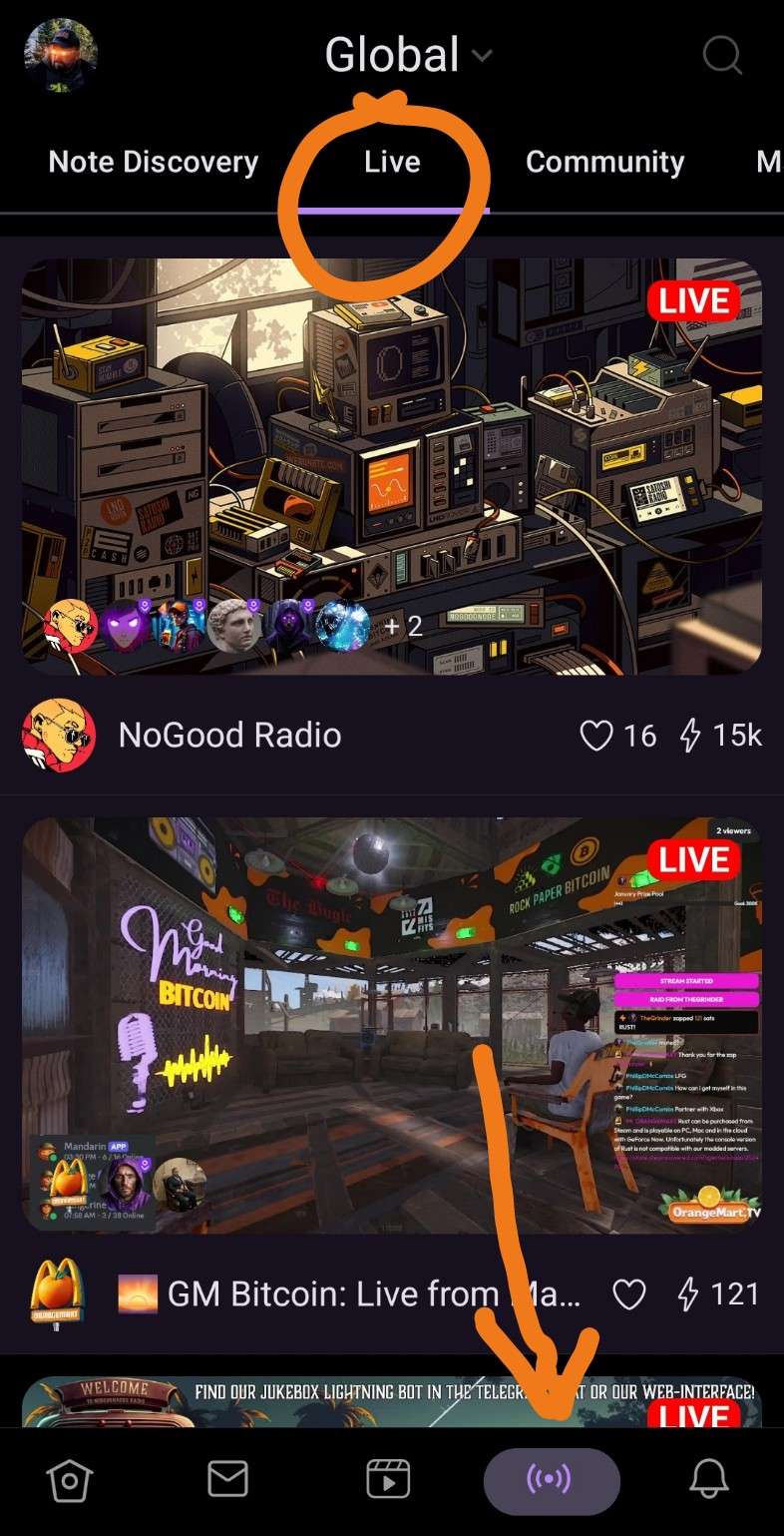
Task: Select the live broadcast tab
Action: pos(551,1481)
